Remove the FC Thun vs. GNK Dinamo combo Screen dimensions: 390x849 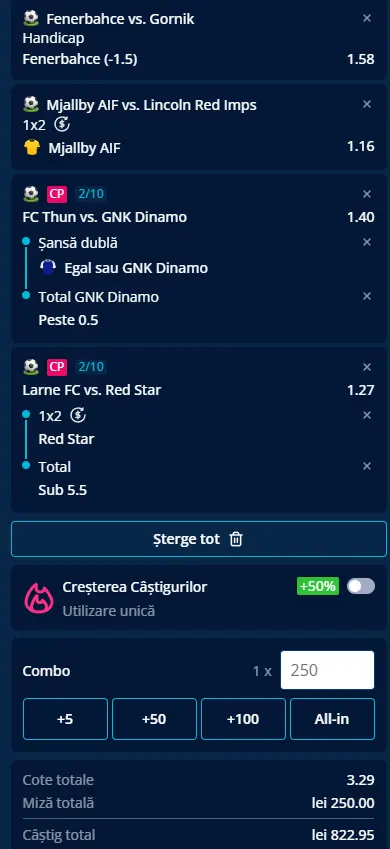tap(367, 193)
